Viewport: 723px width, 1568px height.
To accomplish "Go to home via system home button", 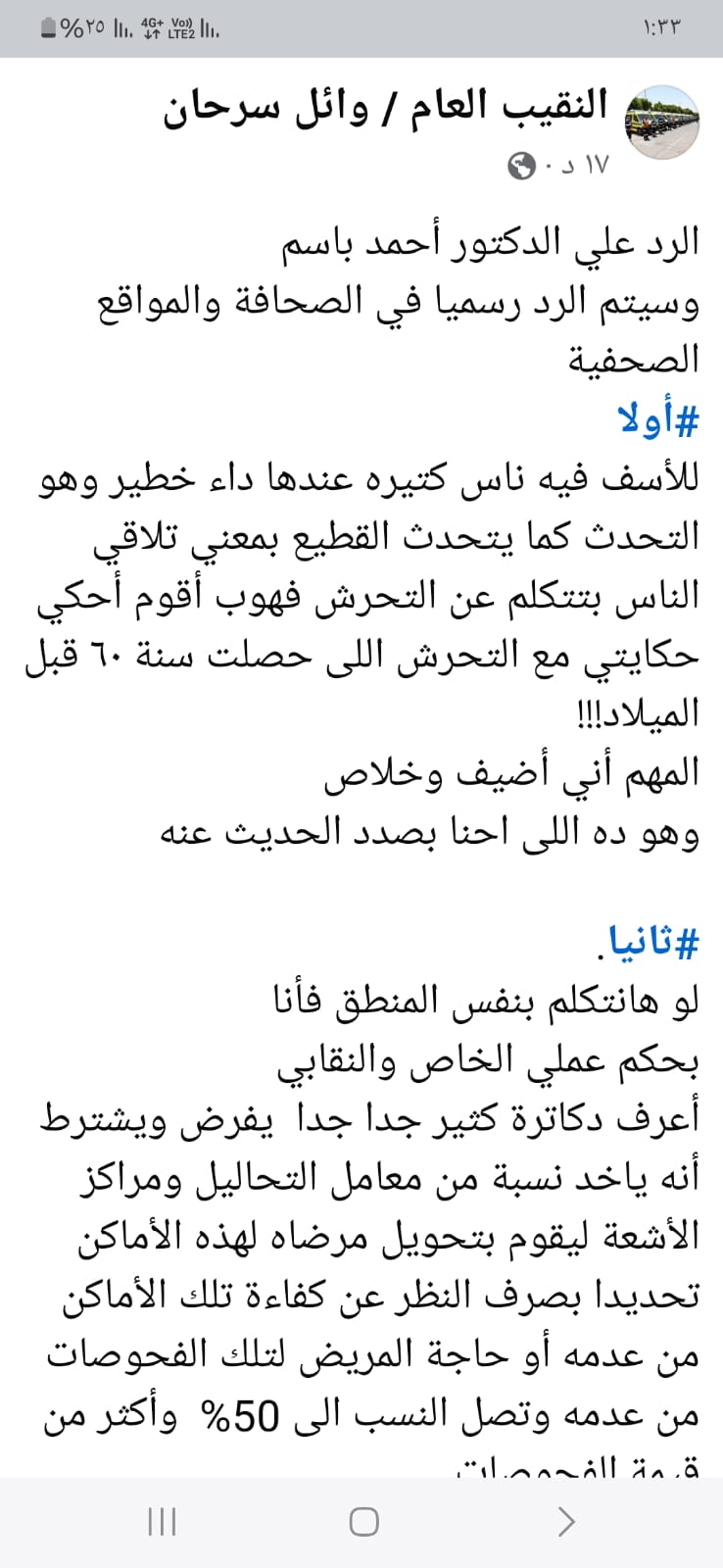I will point(363,1521).
